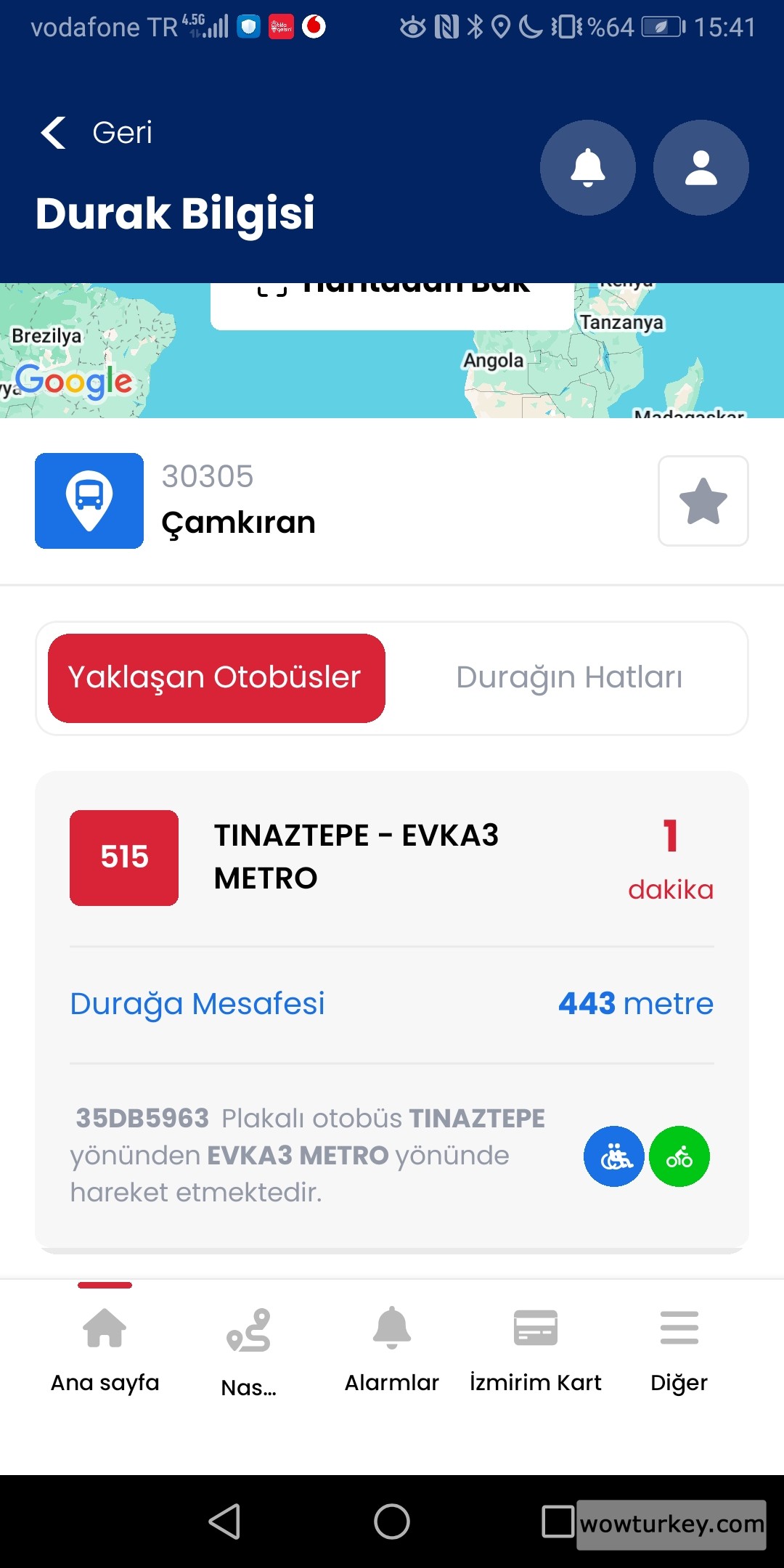This screenshot has width=784, height=1568.
Task: Tap the Google logo on the map
Action: [x=73, y=380]
